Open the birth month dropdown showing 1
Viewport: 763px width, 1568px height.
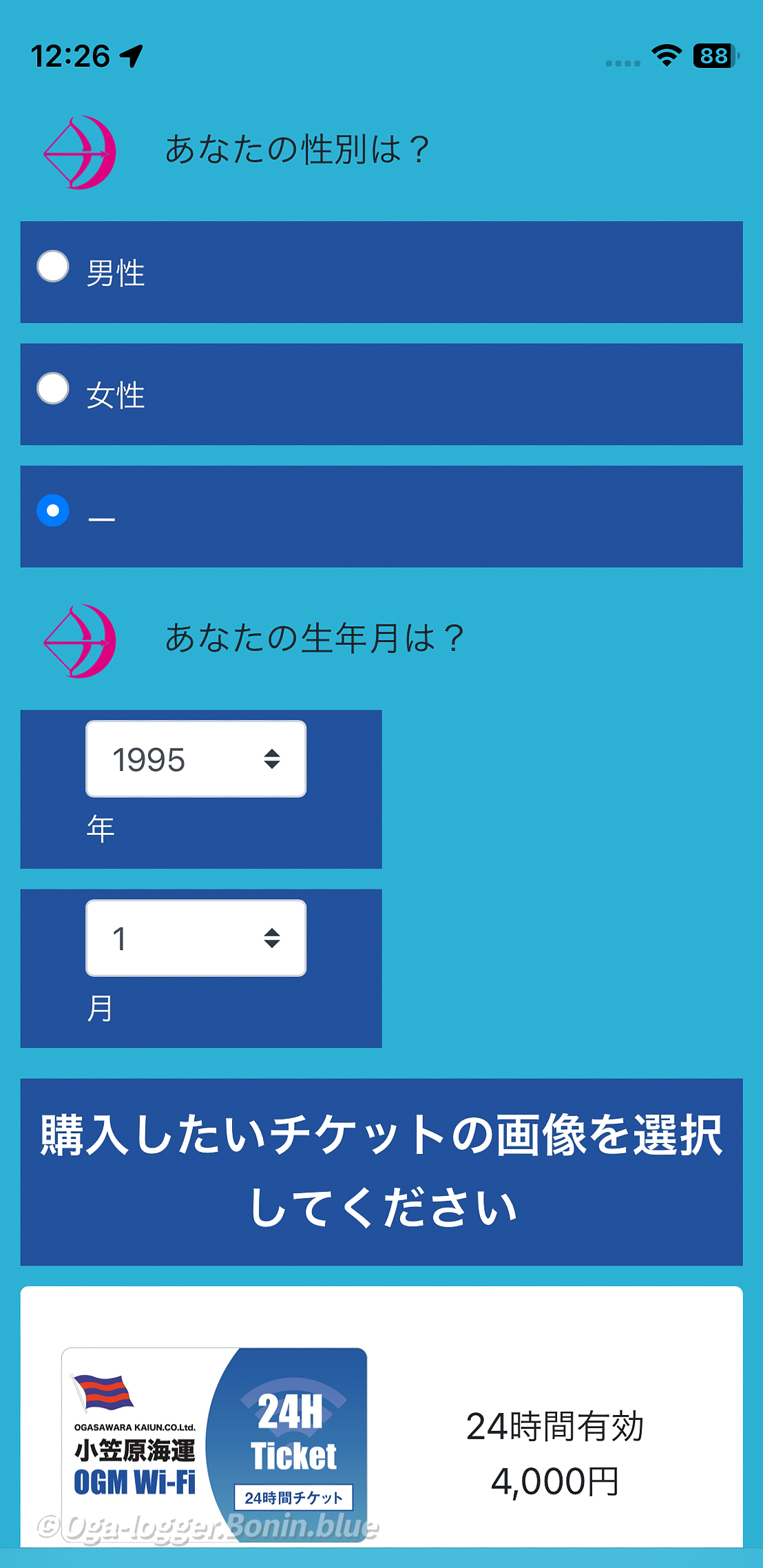point(196,938)
